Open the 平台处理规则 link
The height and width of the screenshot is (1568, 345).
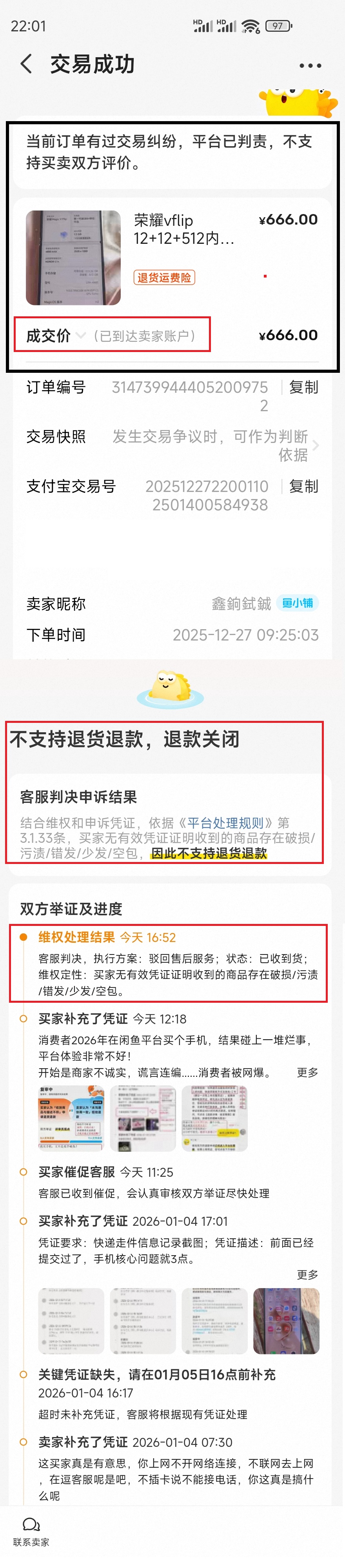click(x=225, y=822)
